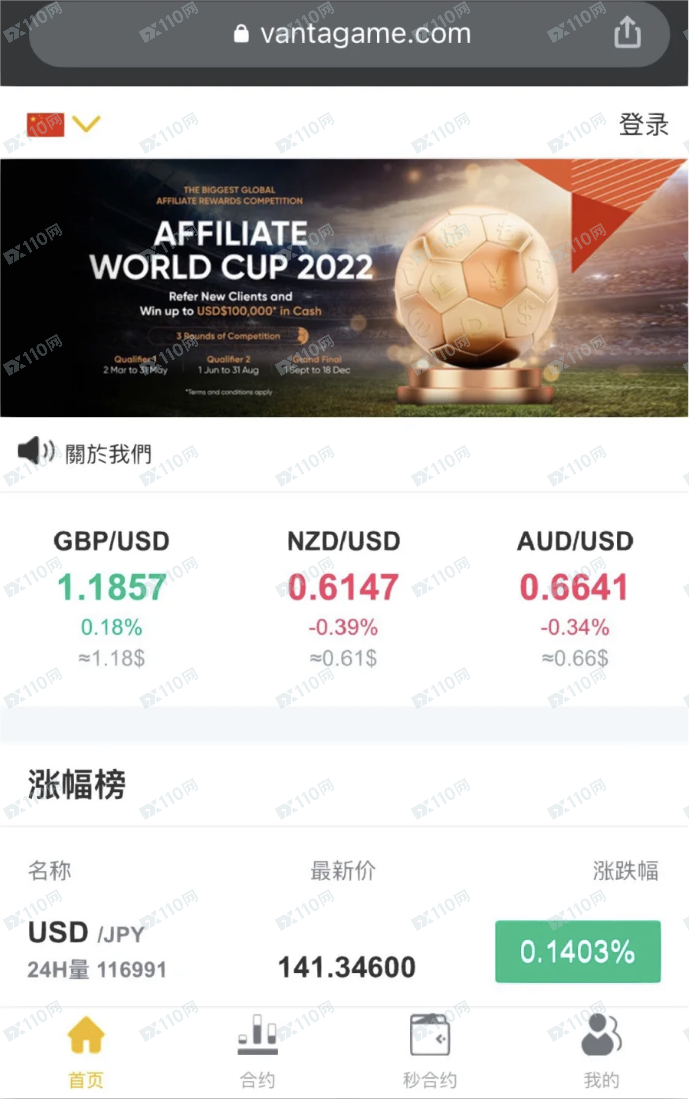Tap 登录 to log in
The height and width of the screenshot is (1100, 689).
(643, 125)
